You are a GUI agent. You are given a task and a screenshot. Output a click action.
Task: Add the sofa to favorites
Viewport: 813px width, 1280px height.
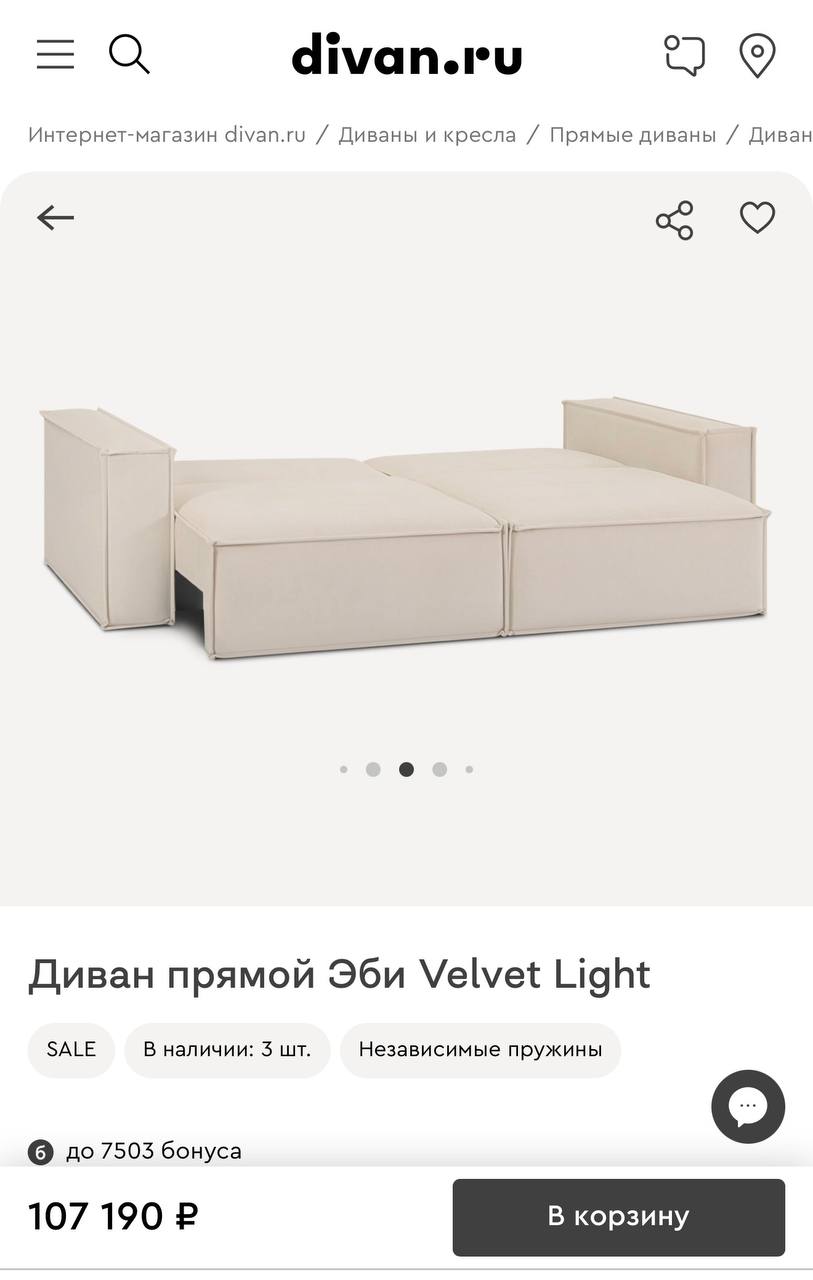(757, 218)
